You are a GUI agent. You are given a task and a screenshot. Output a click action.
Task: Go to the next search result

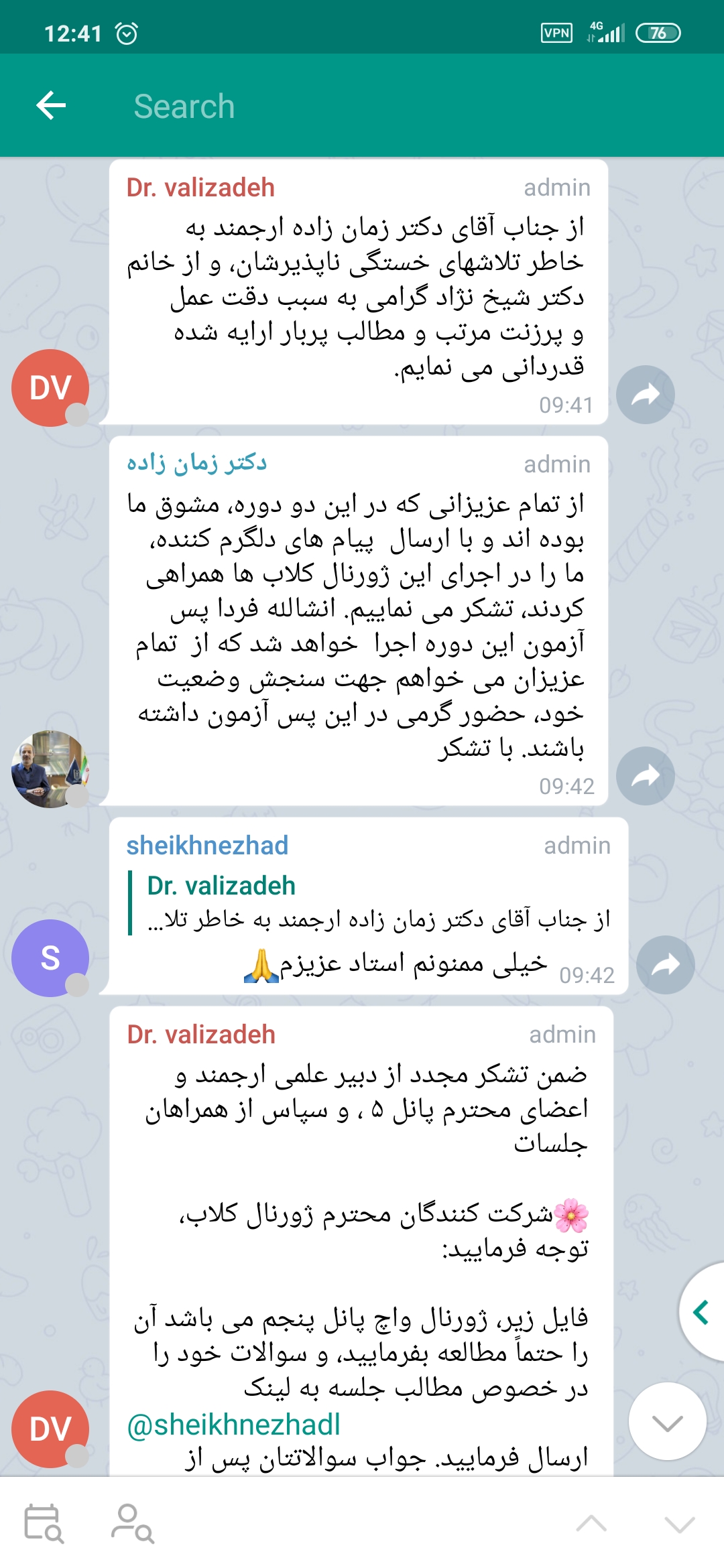(679, 1524)
